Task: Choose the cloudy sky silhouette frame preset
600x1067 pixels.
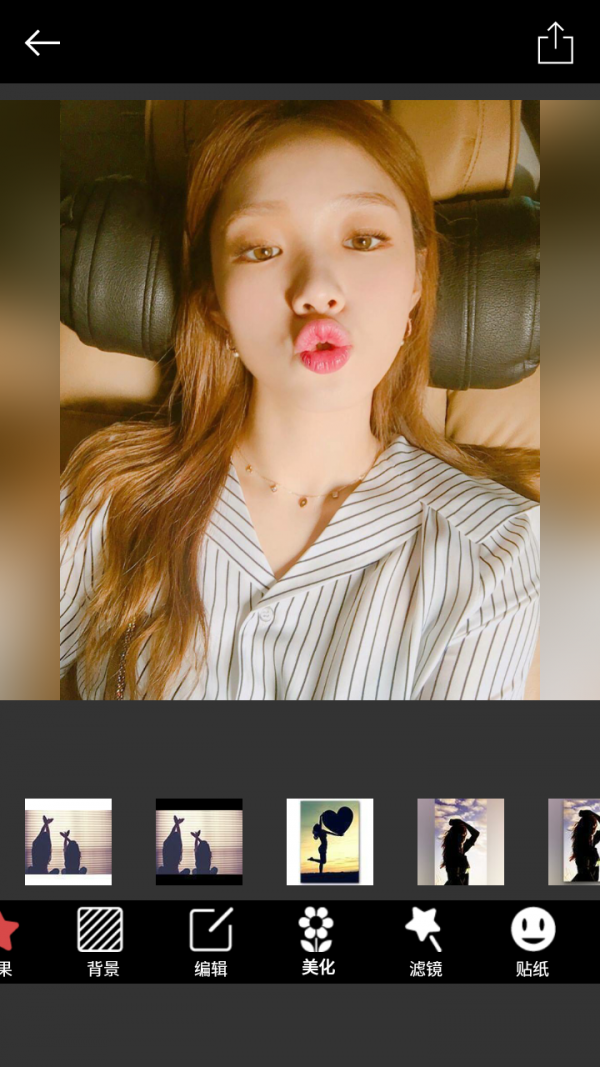Action: (x=460, y=841)
